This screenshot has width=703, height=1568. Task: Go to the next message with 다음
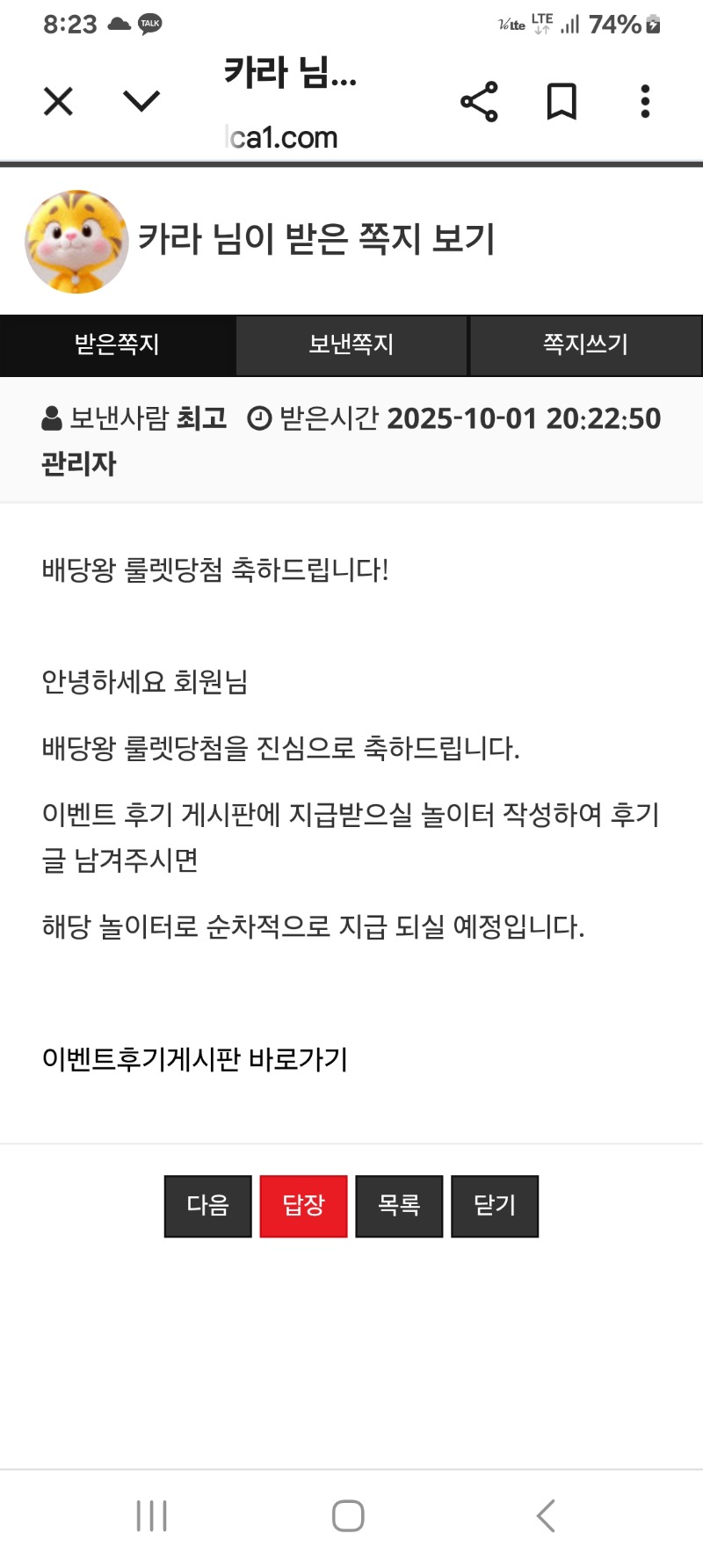point(208,1206)
